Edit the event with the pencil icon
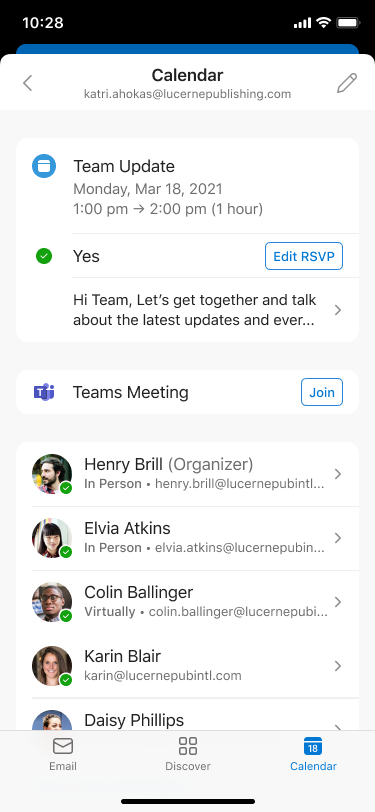Screen dimensions: 375x812 click(347, 83)
